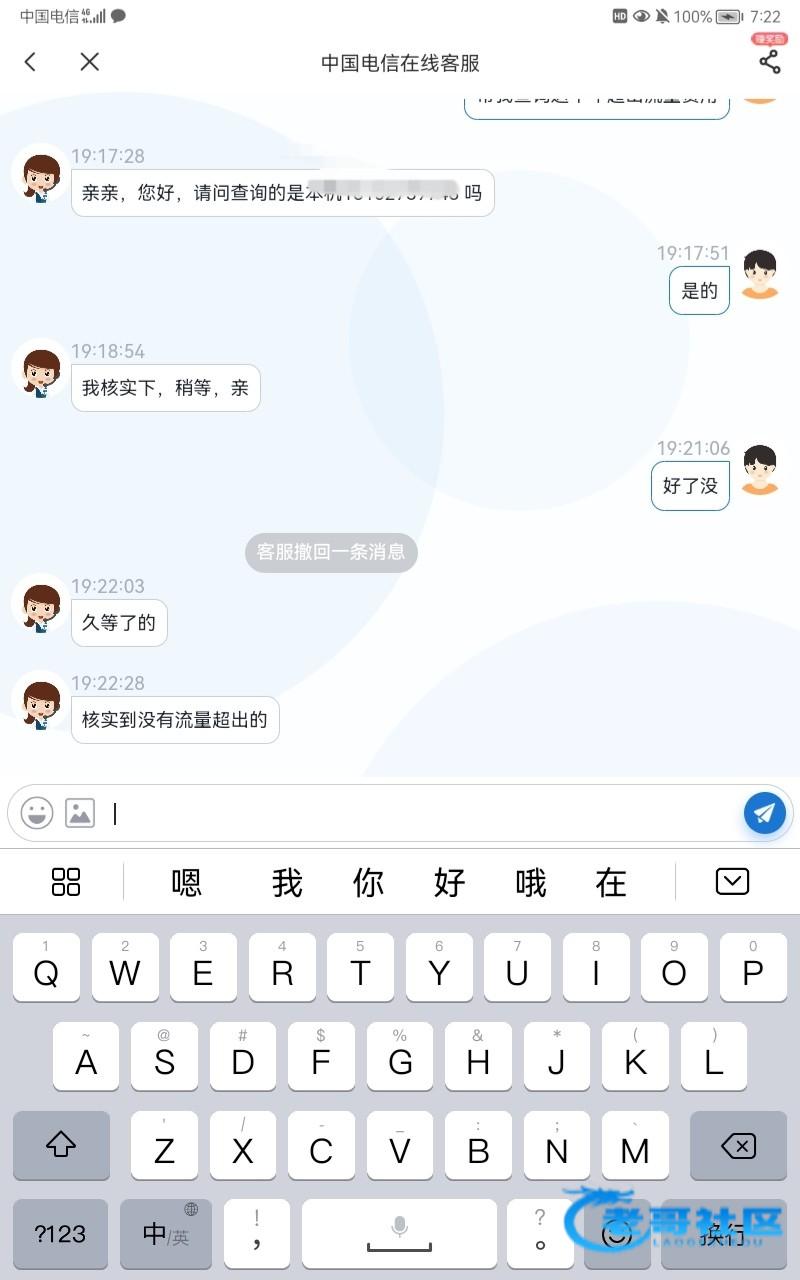Select the suggested word 哦

click(530, 882)
